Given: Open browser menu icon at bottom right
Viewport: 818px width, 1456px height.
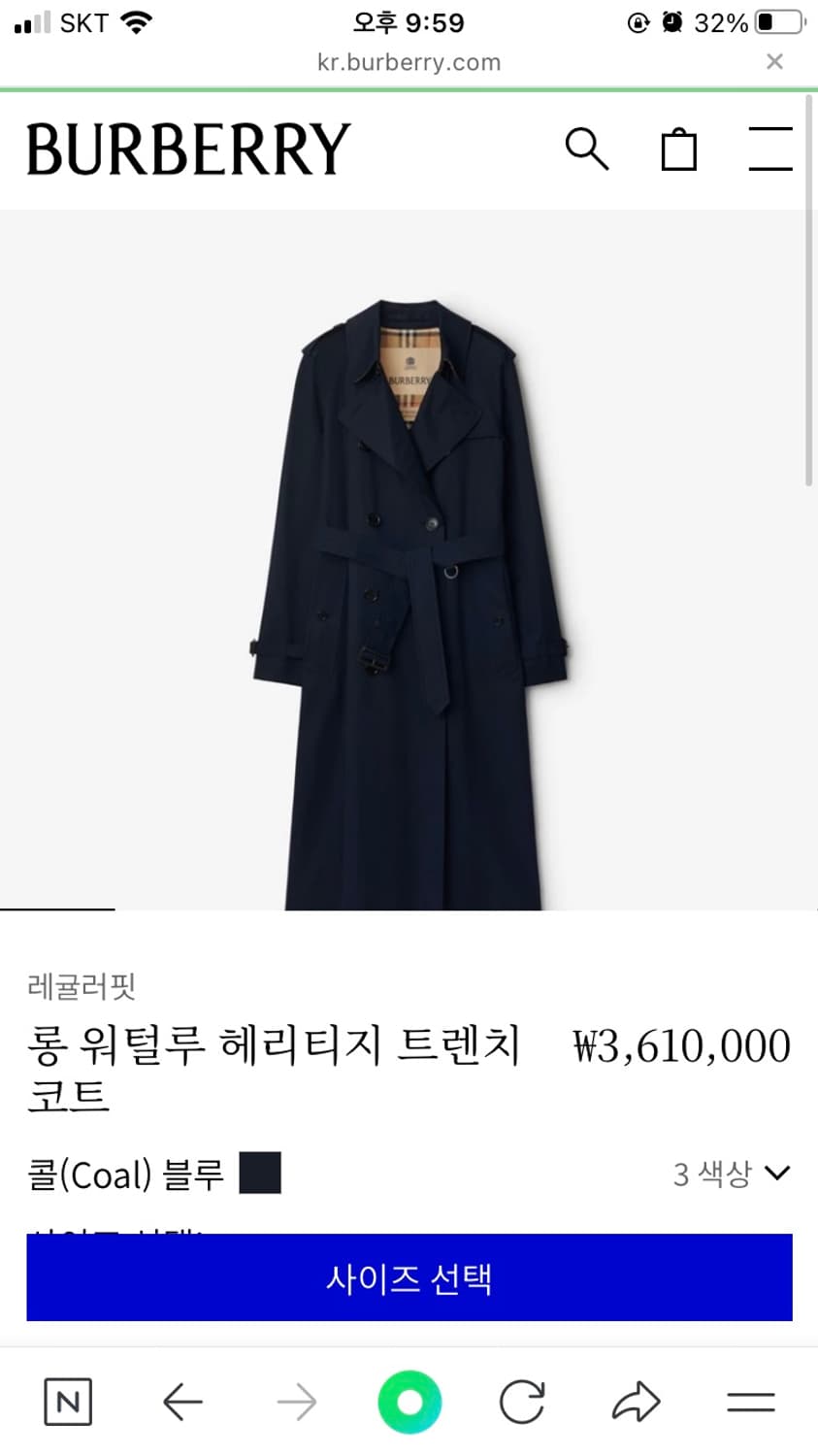Looking at the screenshot, I should pos(751,1401).
